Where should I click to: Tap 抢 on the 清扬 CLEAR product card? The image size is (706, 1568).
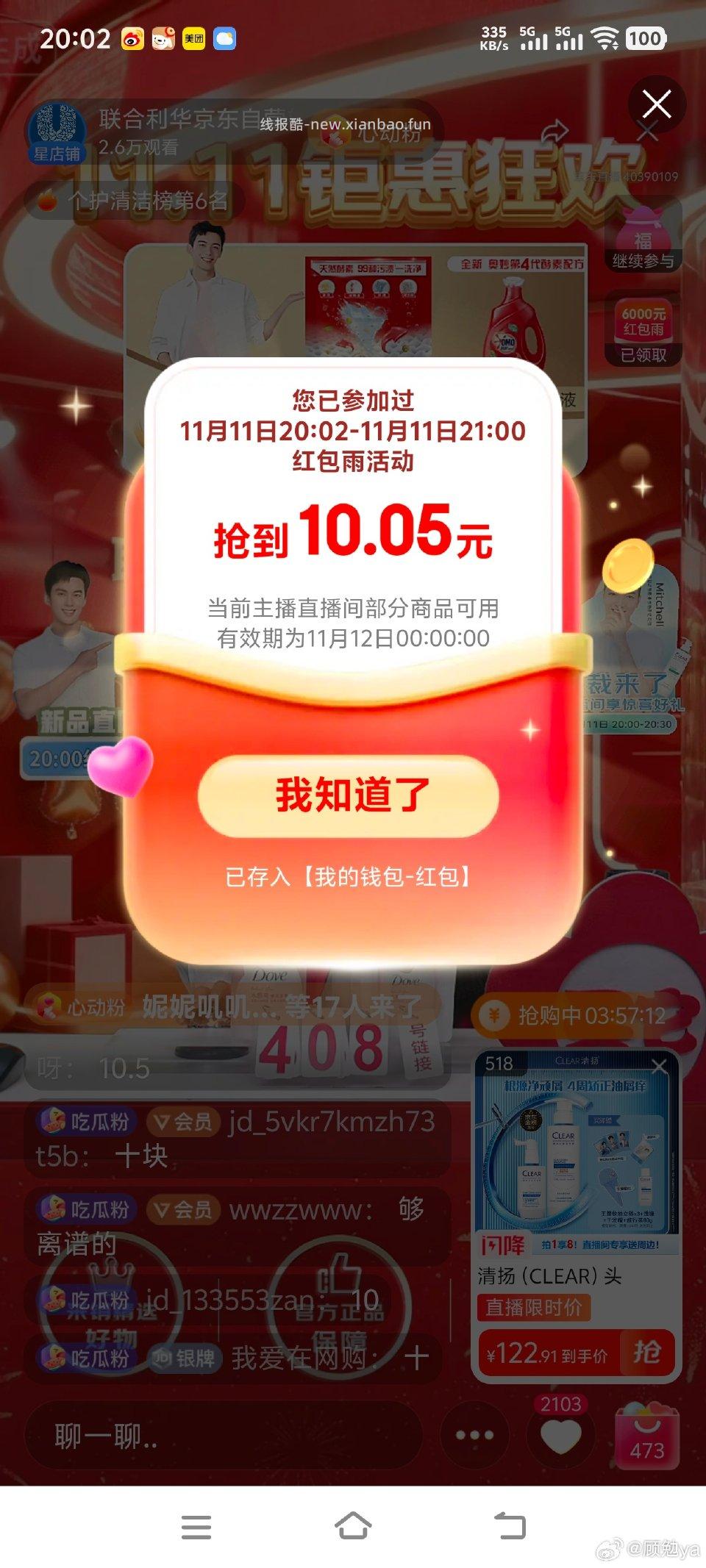646,1353
